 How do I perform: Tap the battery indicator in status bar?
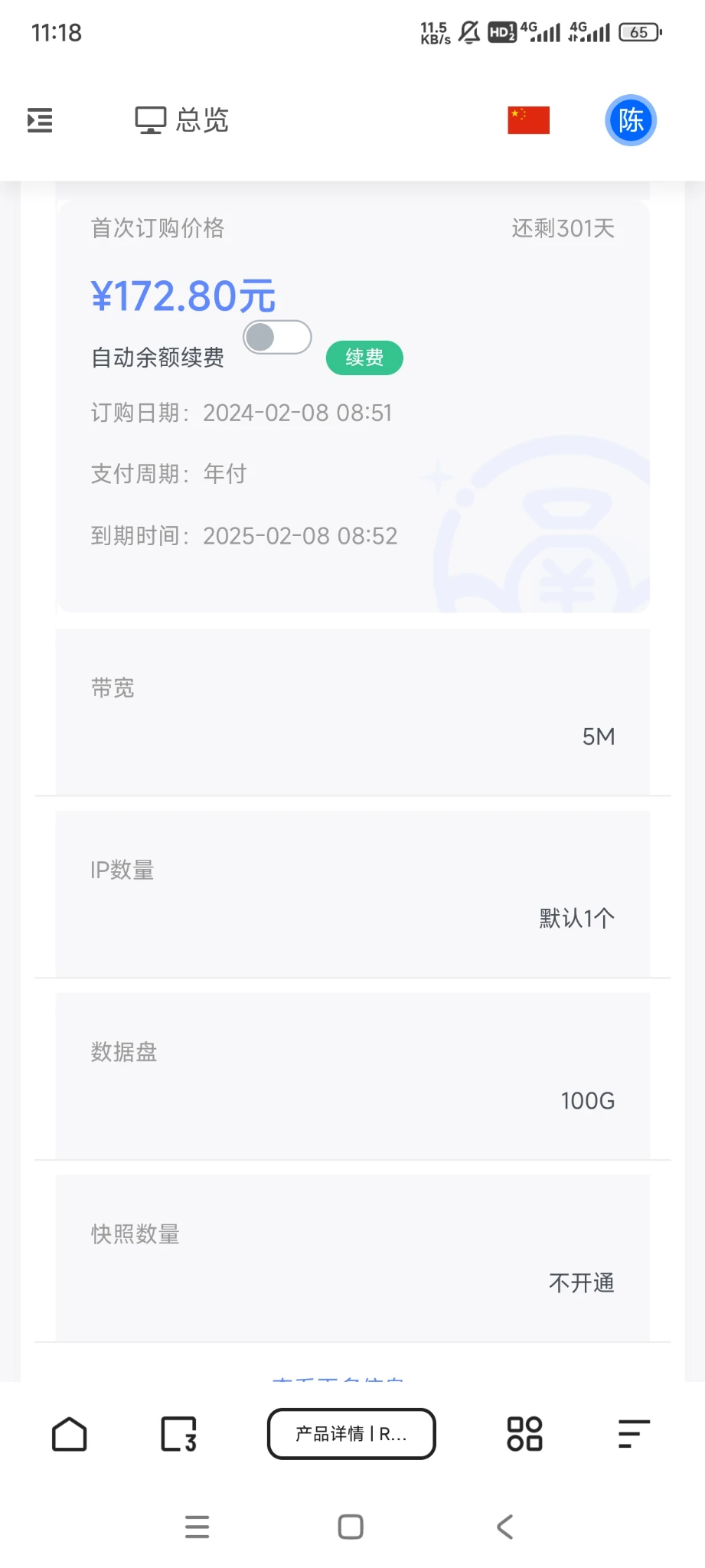(x=640, y=32)
